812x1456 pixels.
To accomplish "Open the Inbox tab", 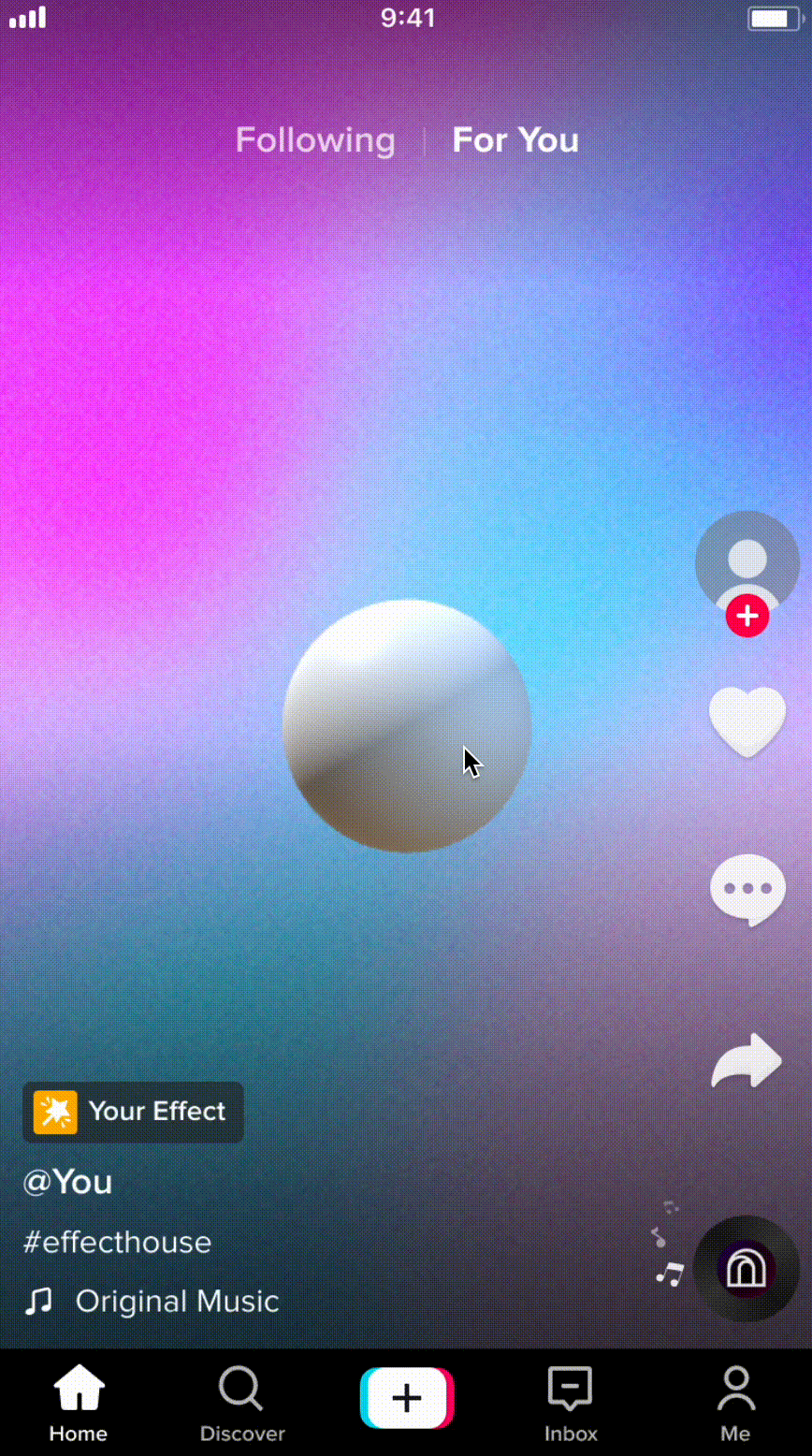I will tap(571, 1402).
